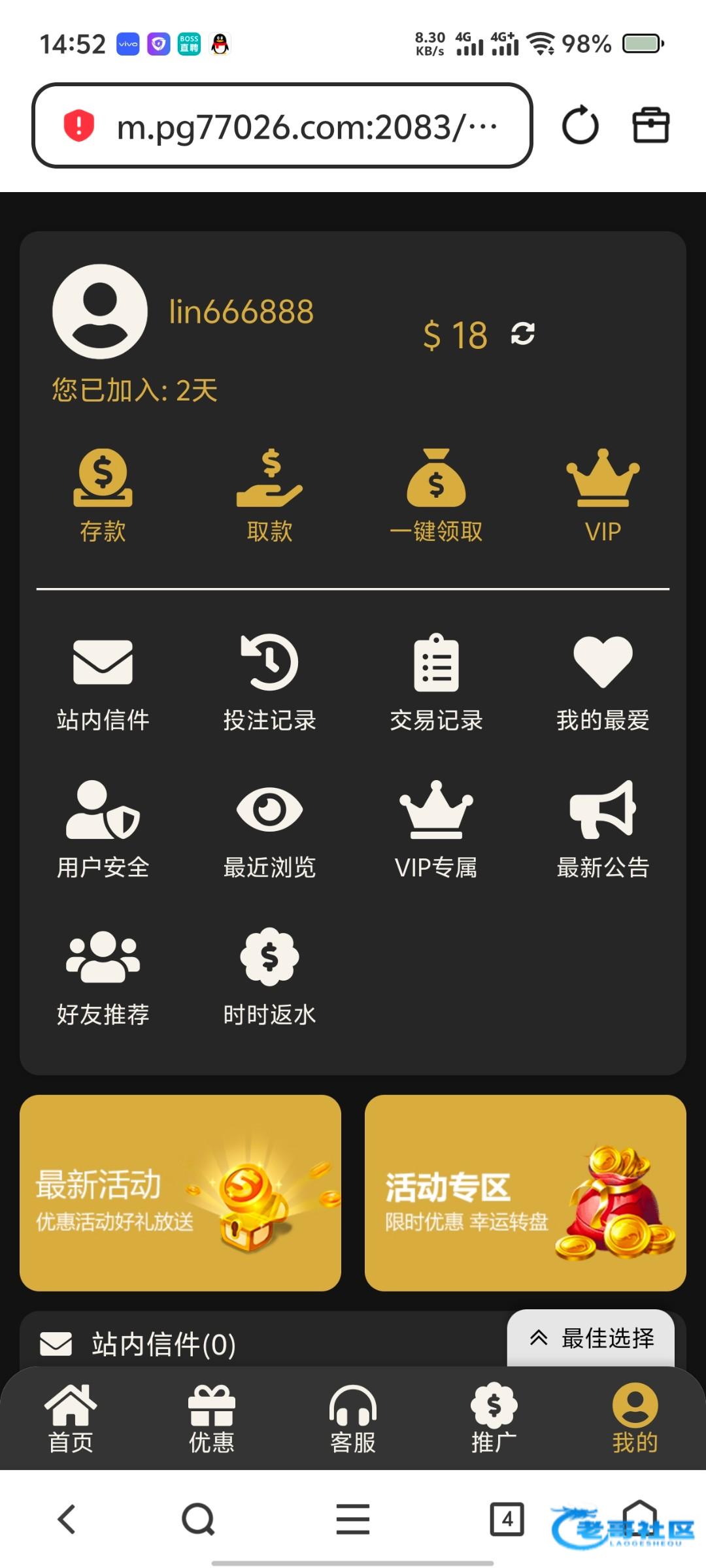Switch to 推广 tab
706x1568 pixels.
[x=494, y=1418]
